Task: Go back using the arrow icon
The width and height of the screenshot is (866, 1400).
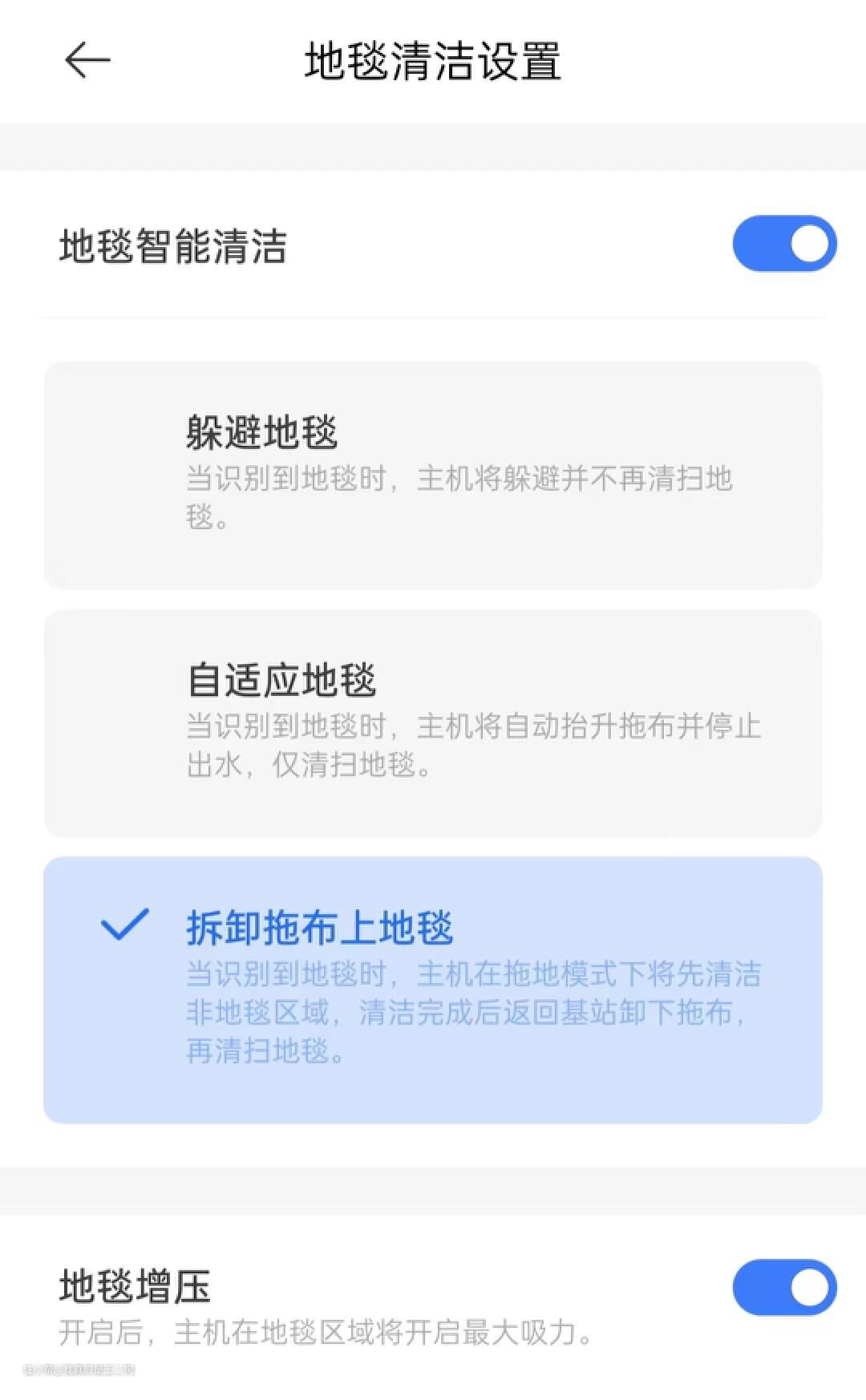Action: 87,61
